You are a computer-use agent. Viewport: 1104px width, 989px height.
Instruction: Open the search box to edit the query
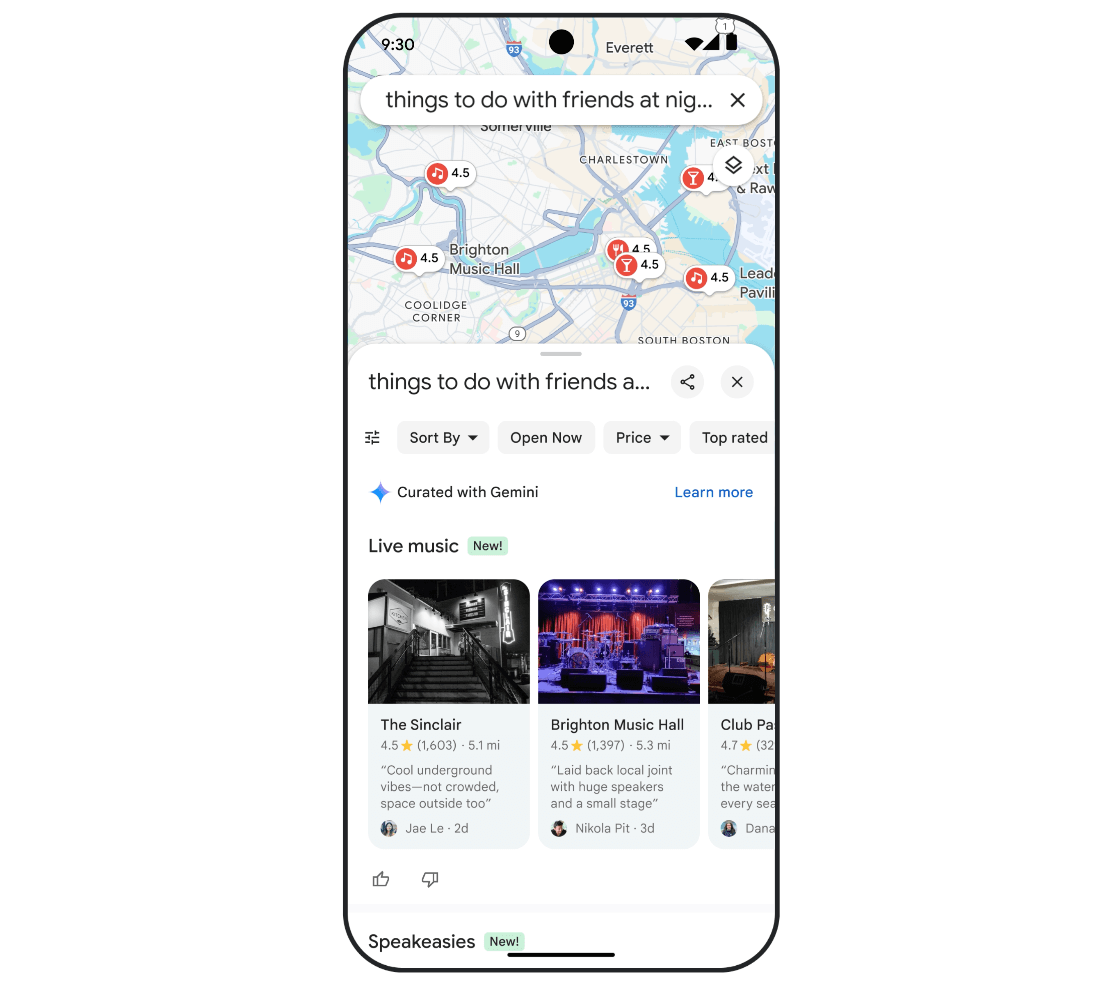point(548,100)
